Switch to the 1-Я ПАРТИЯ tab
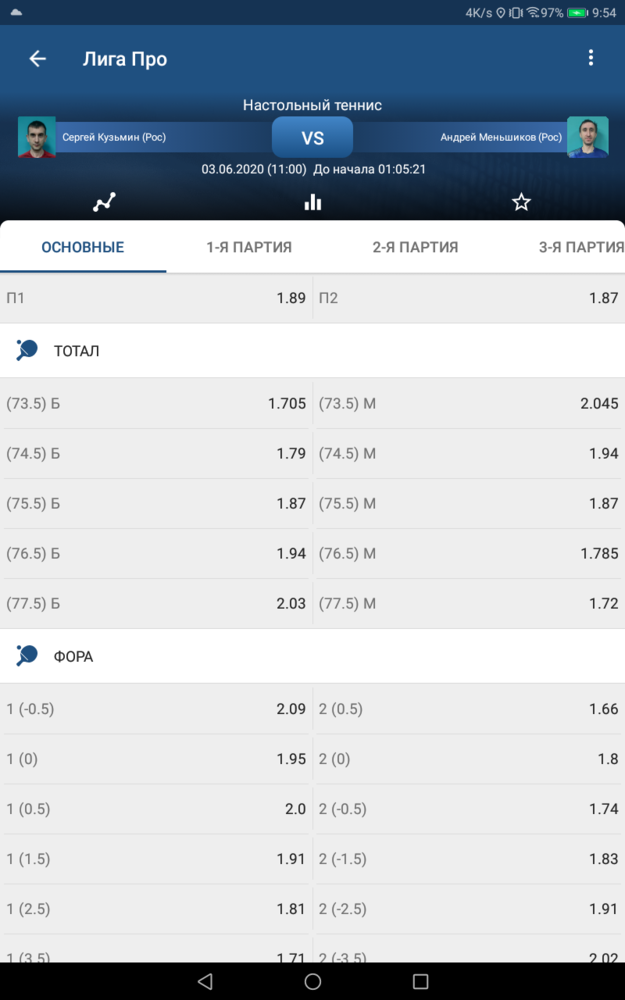The image size is (625, 1000). pos(249,247)
